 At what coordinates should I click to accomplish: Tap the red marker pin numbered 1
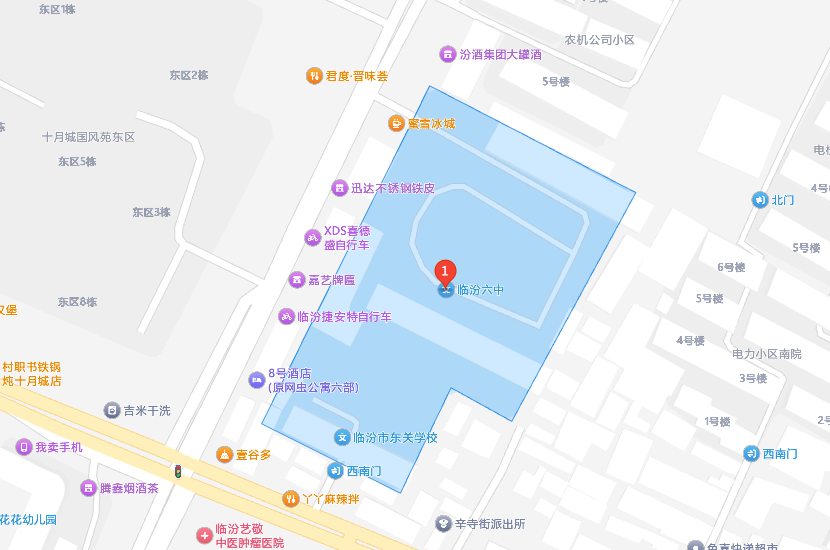(445, 270)
